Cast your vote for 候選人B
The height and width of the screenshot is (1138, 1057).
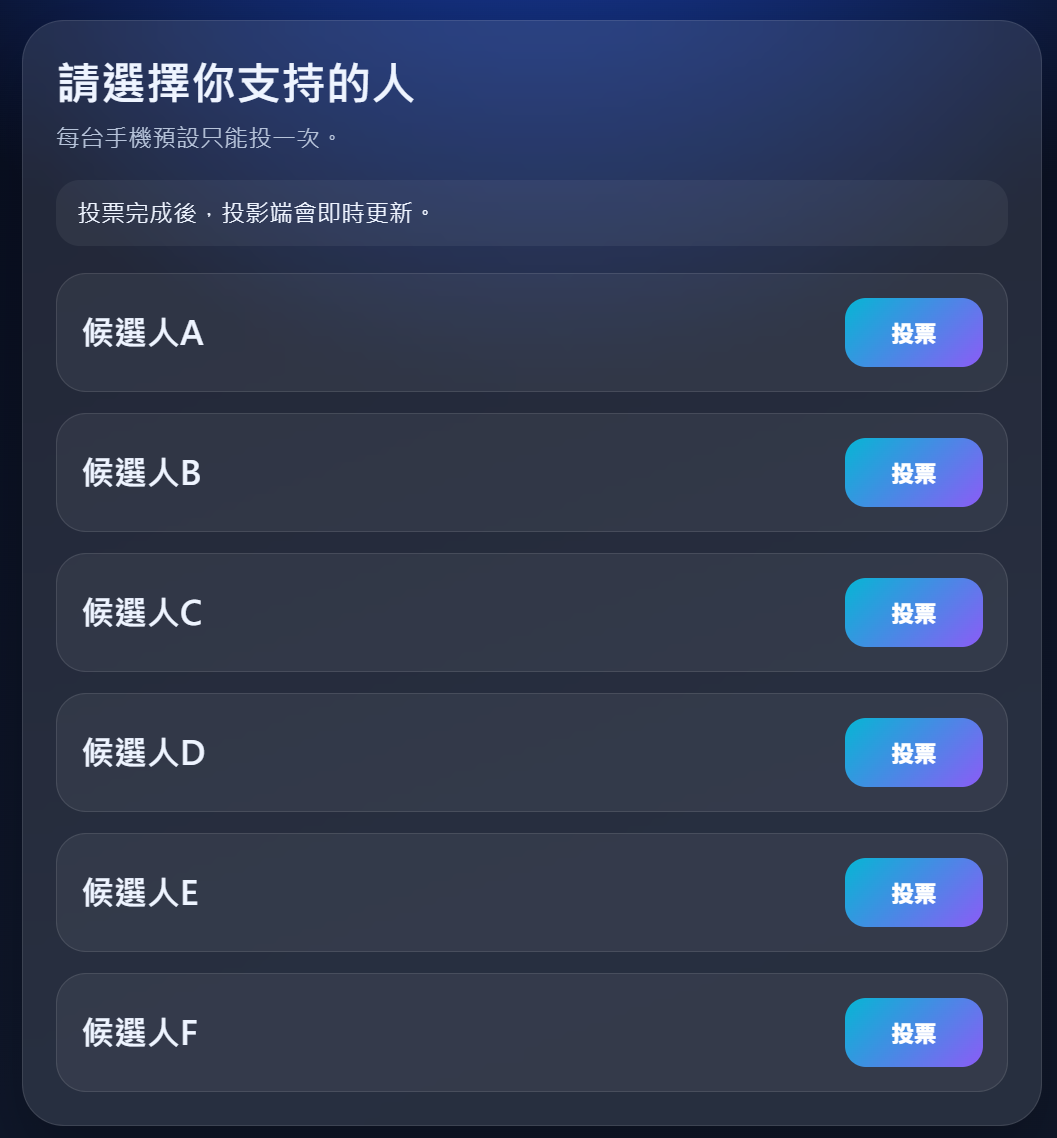pos(913,473)
